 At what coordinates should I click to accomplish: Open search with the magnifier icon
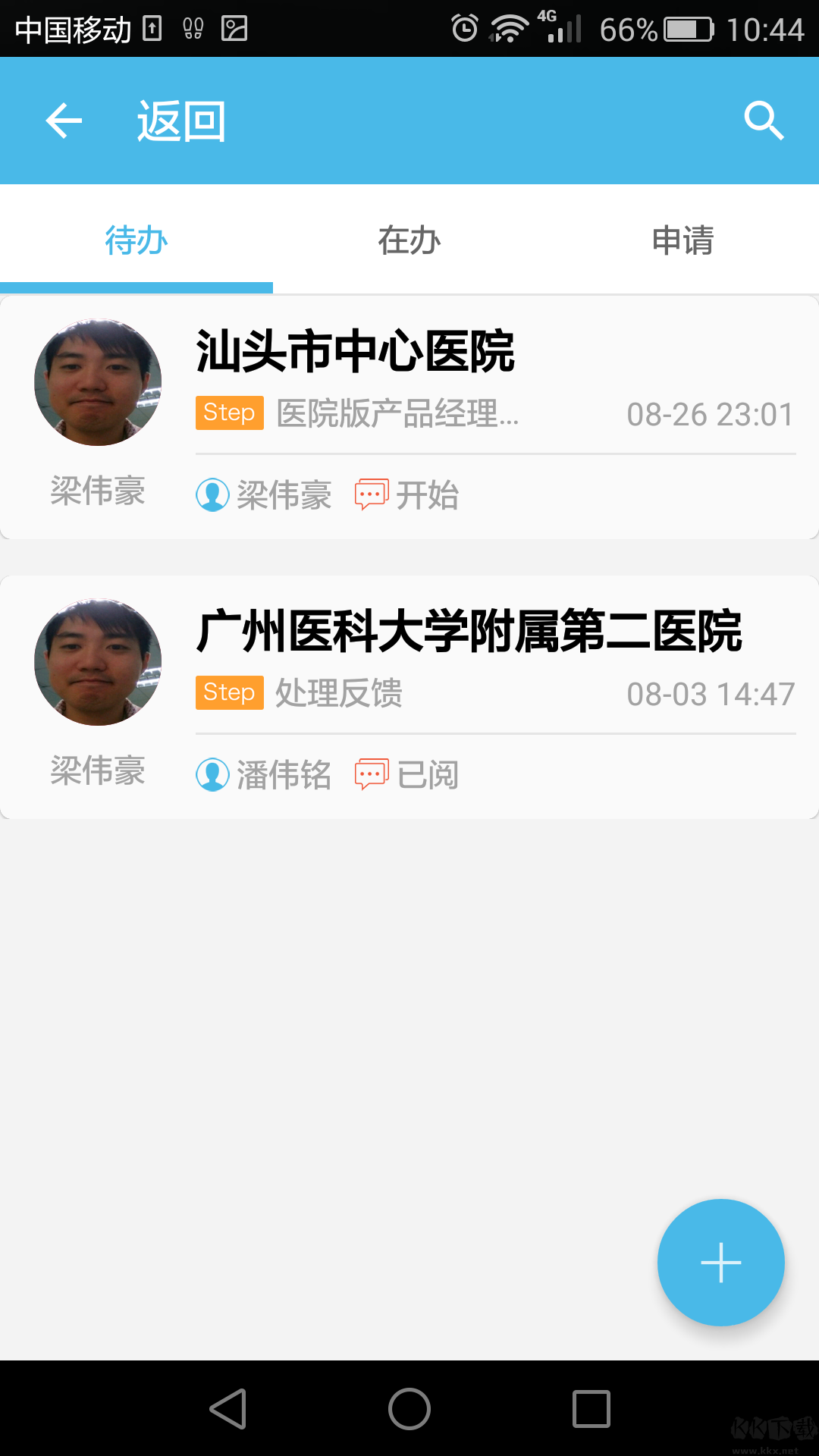(x=765, y=120)
